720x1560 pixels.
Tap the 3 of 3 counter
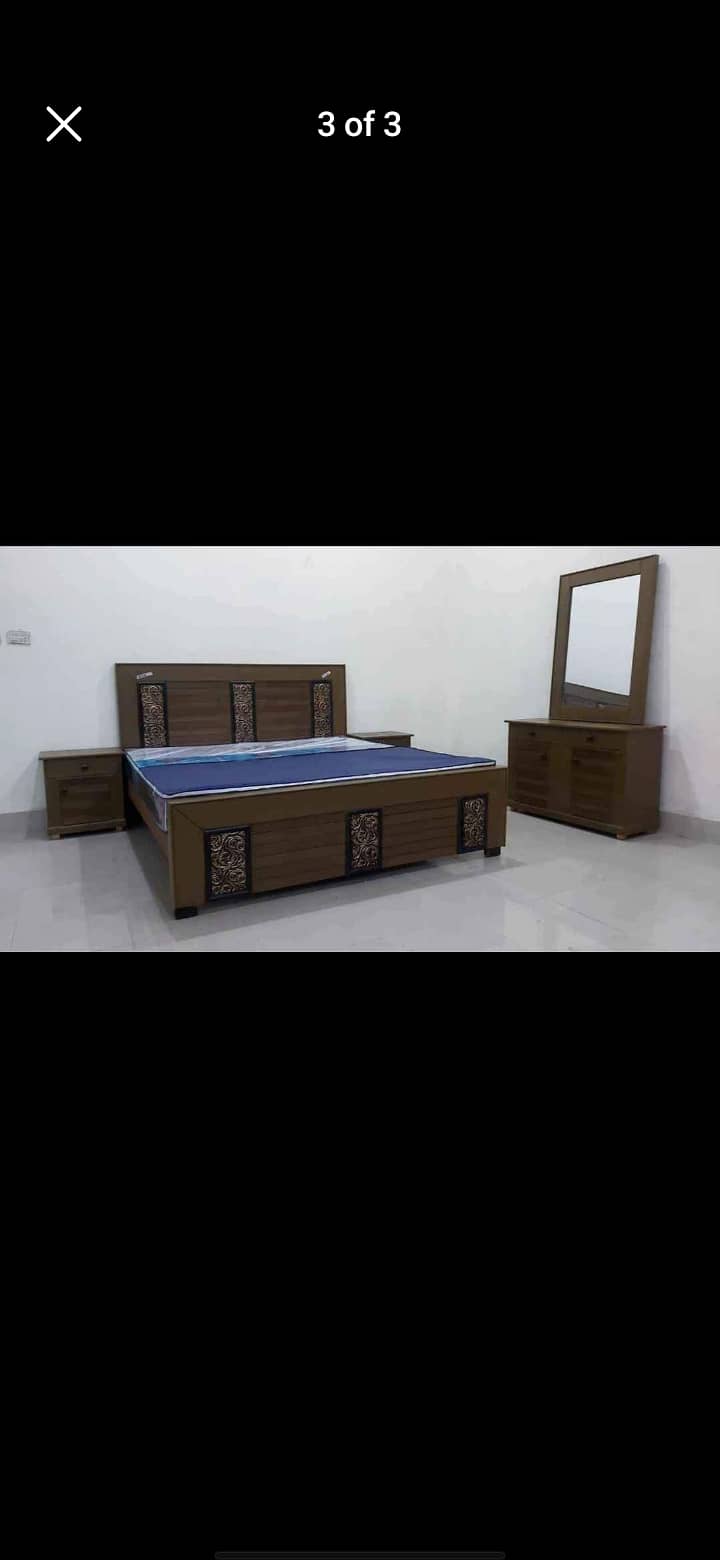coord(360,124)
